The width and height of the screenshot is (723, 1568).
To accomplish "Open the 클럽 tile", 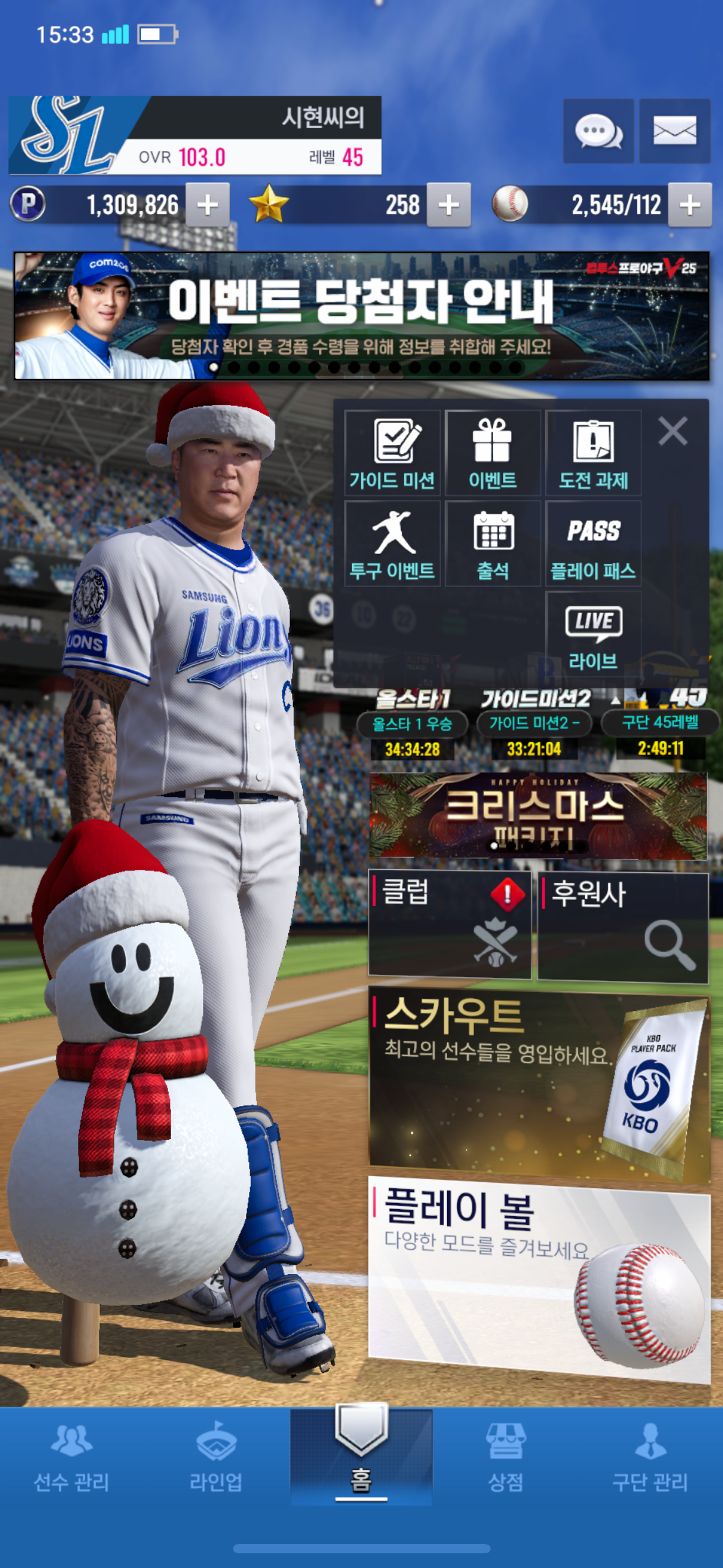I will click(449, 924).
